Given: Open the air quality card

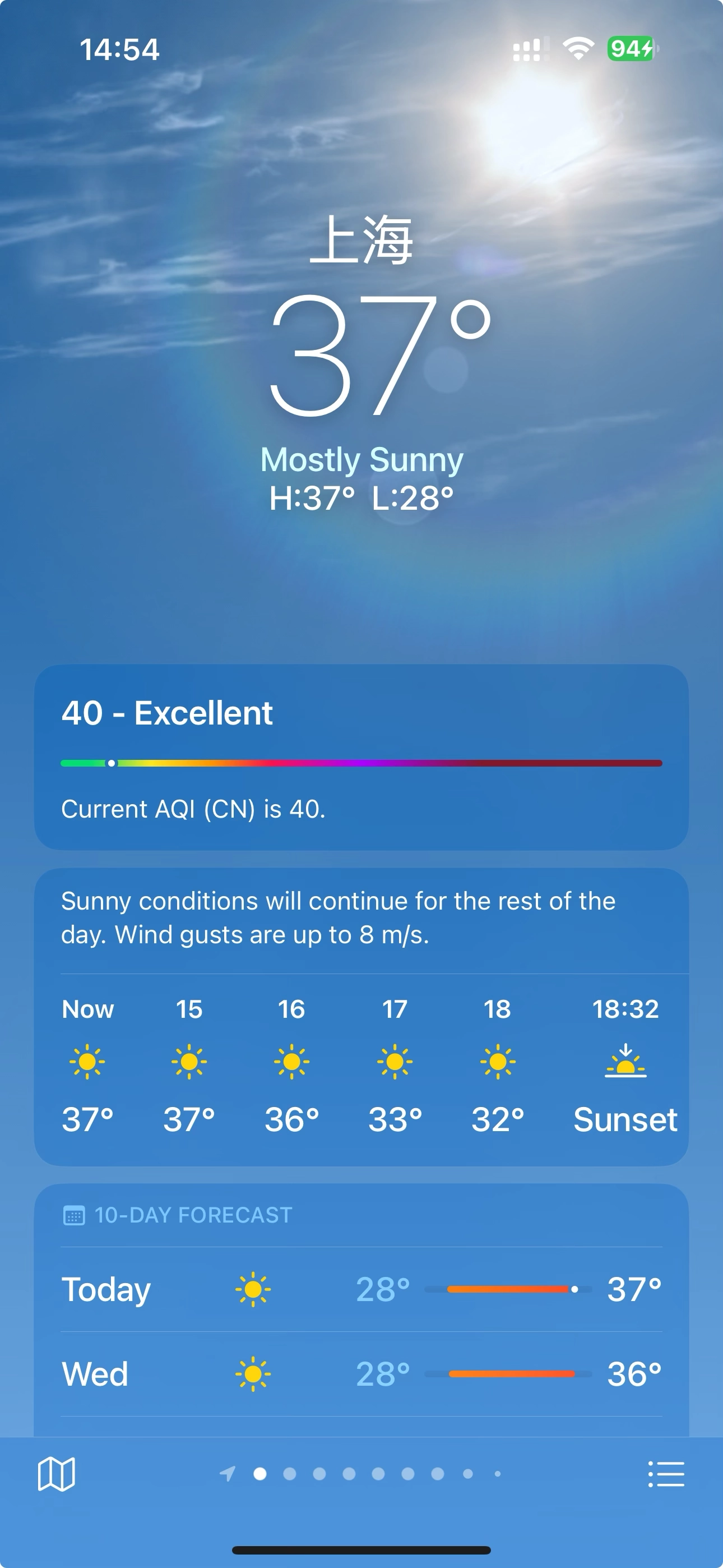Looking at the screenshot, I should [x=361, y=757].
